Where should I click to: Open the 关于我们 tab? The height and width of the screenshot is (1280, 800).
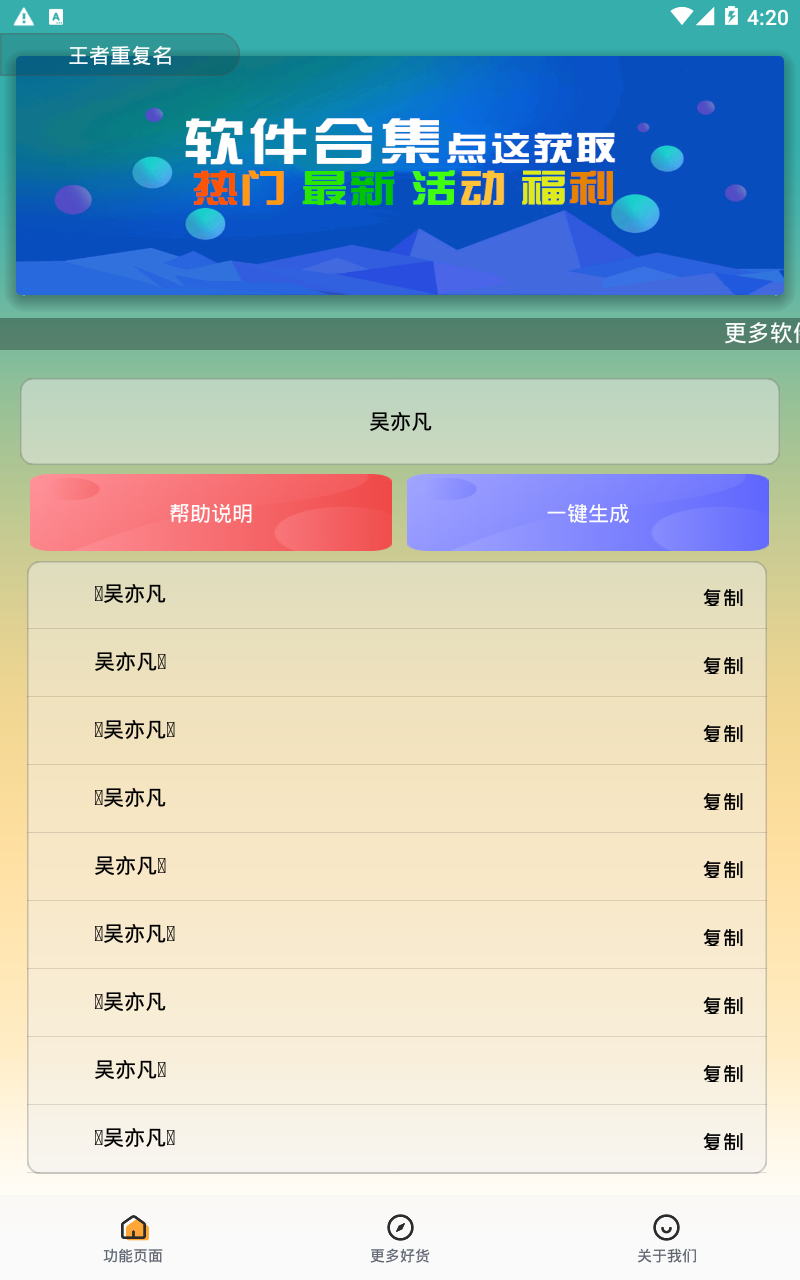[667, 1239]
